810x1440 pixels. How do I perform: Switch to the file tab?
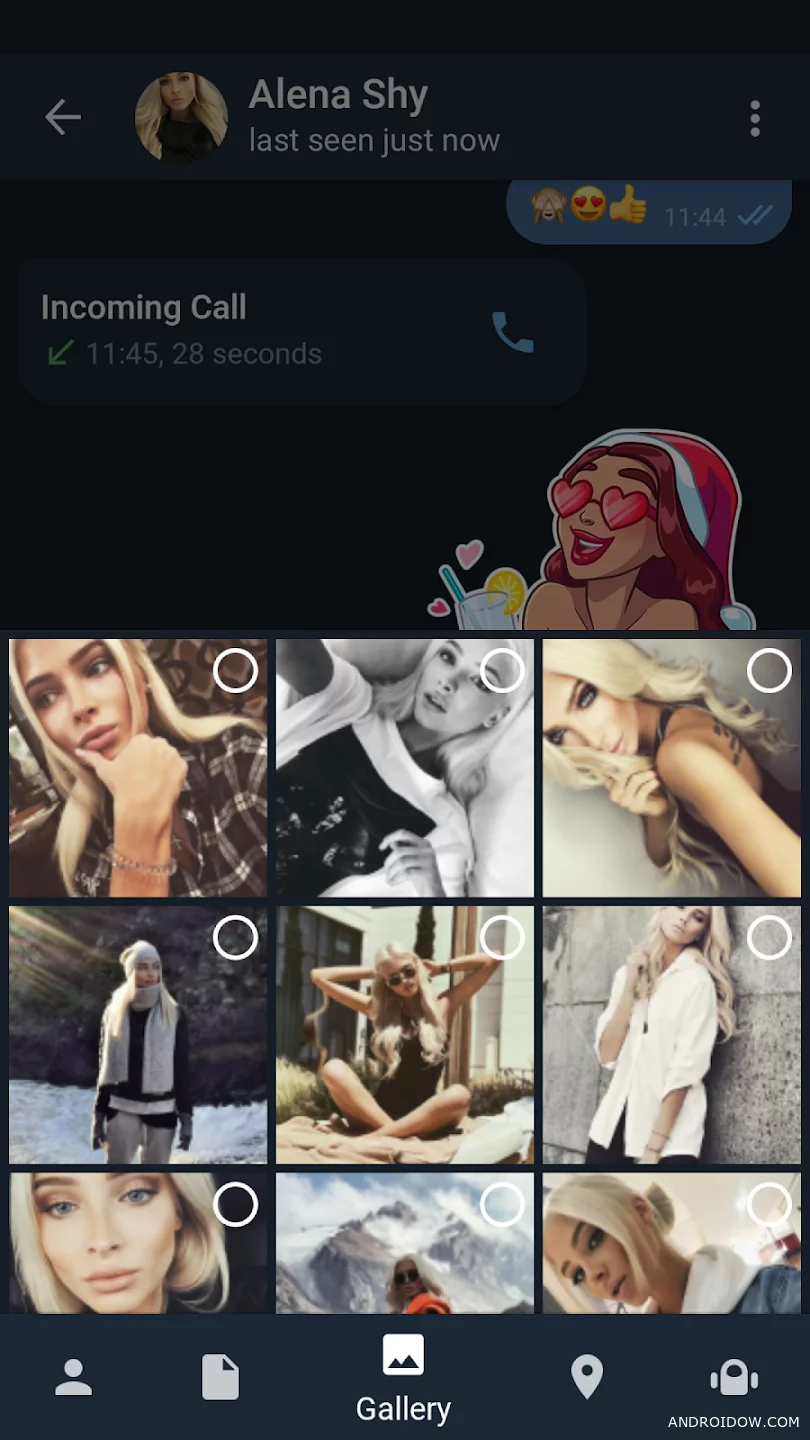click(220, 1377)
